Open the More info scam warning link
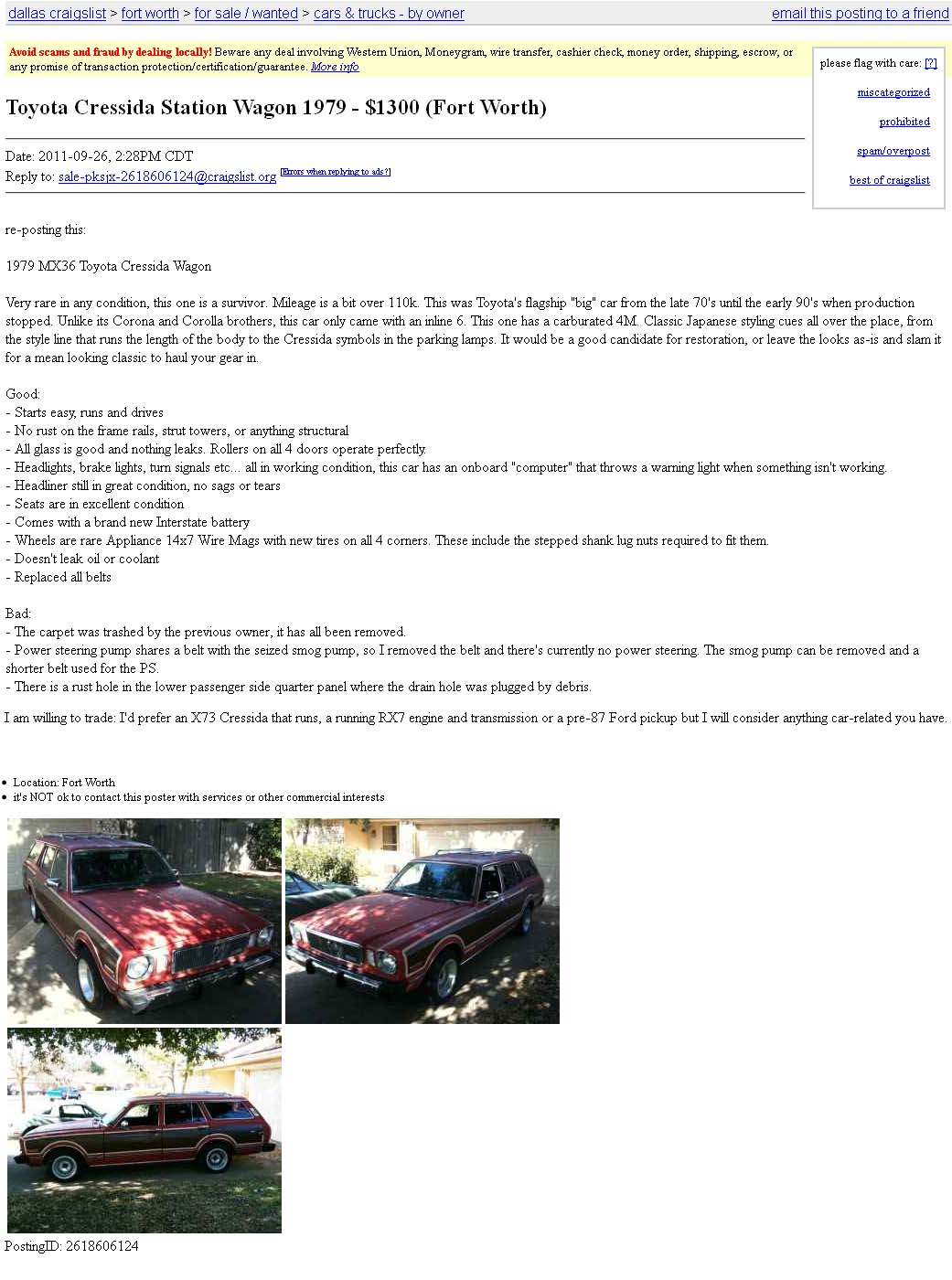 coord(335,67)
